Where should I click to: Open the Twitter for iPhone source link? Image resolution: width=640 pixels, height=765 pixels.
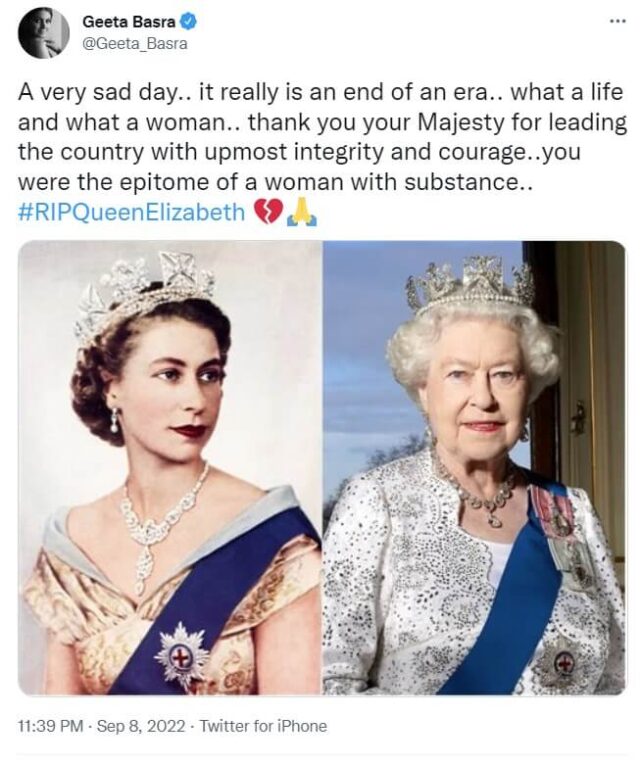[x=263, y=726]
